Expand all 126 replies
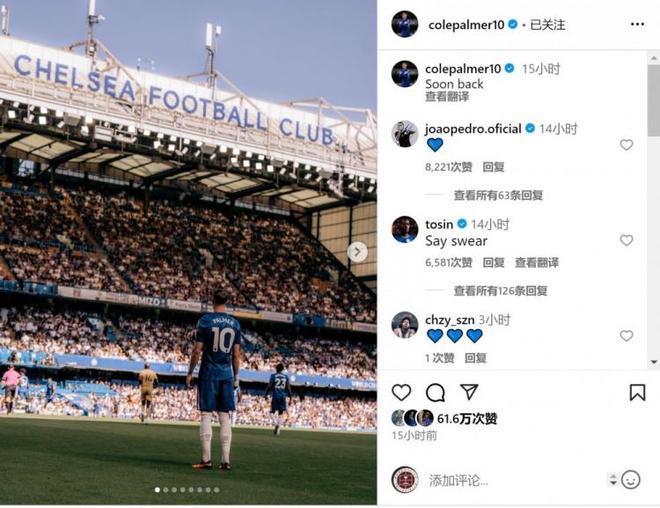The width and height of the screenshot is (660, 508). pos(500,291)
